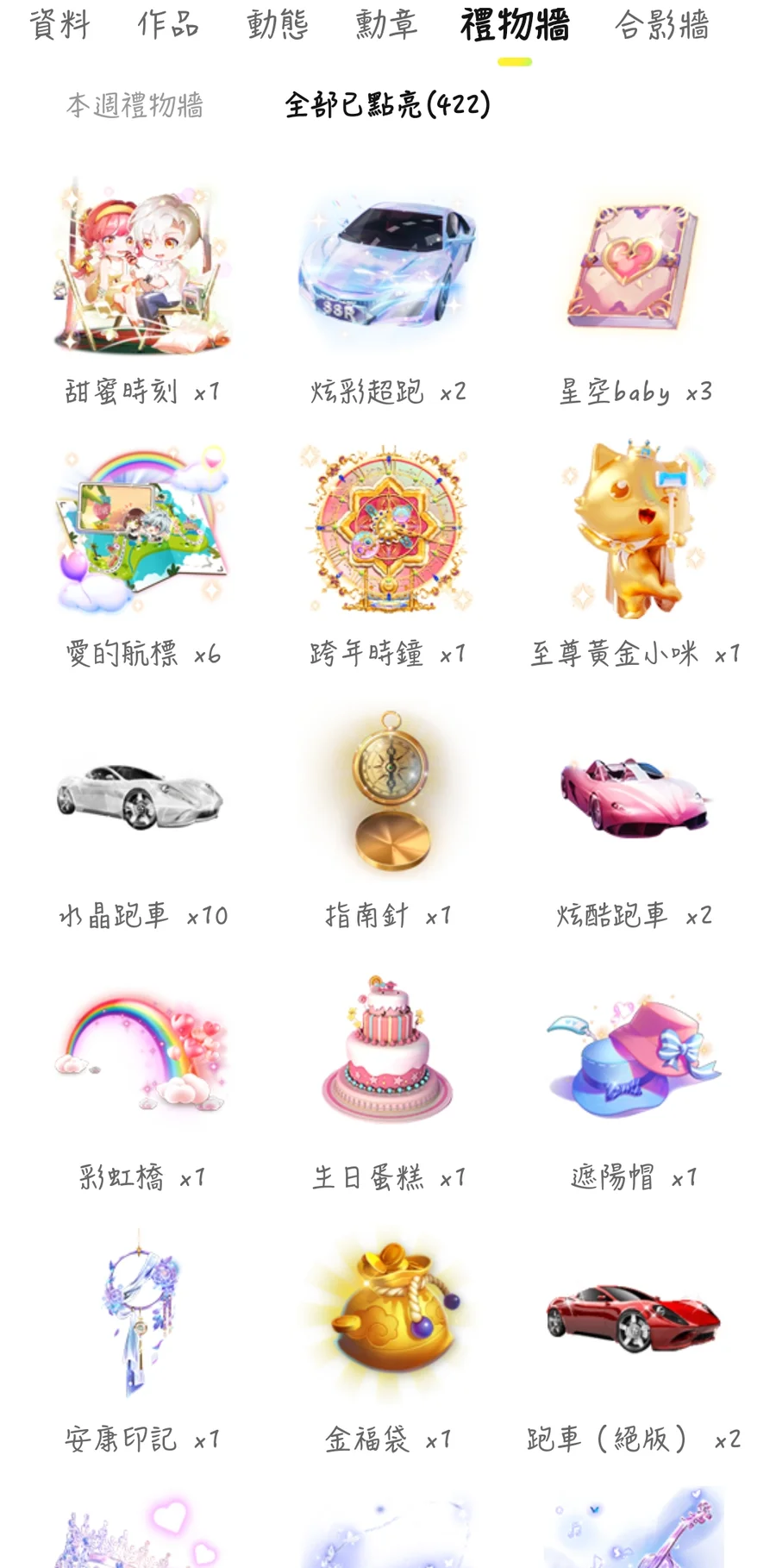Image resolution: width=776 pixels, height=1568 pixels.
Task: Select the 勳章 tab
Action: point(386,25)
